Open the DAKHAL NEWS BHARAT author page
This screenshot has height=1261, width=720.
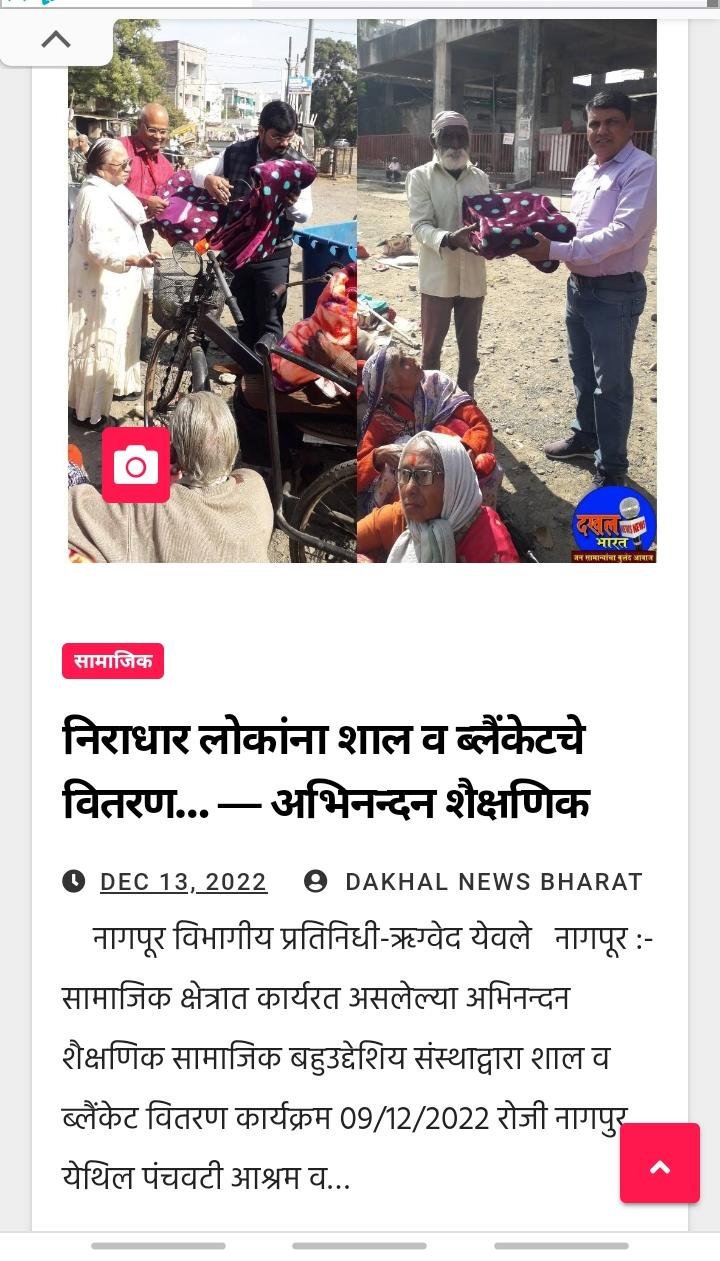493,882
